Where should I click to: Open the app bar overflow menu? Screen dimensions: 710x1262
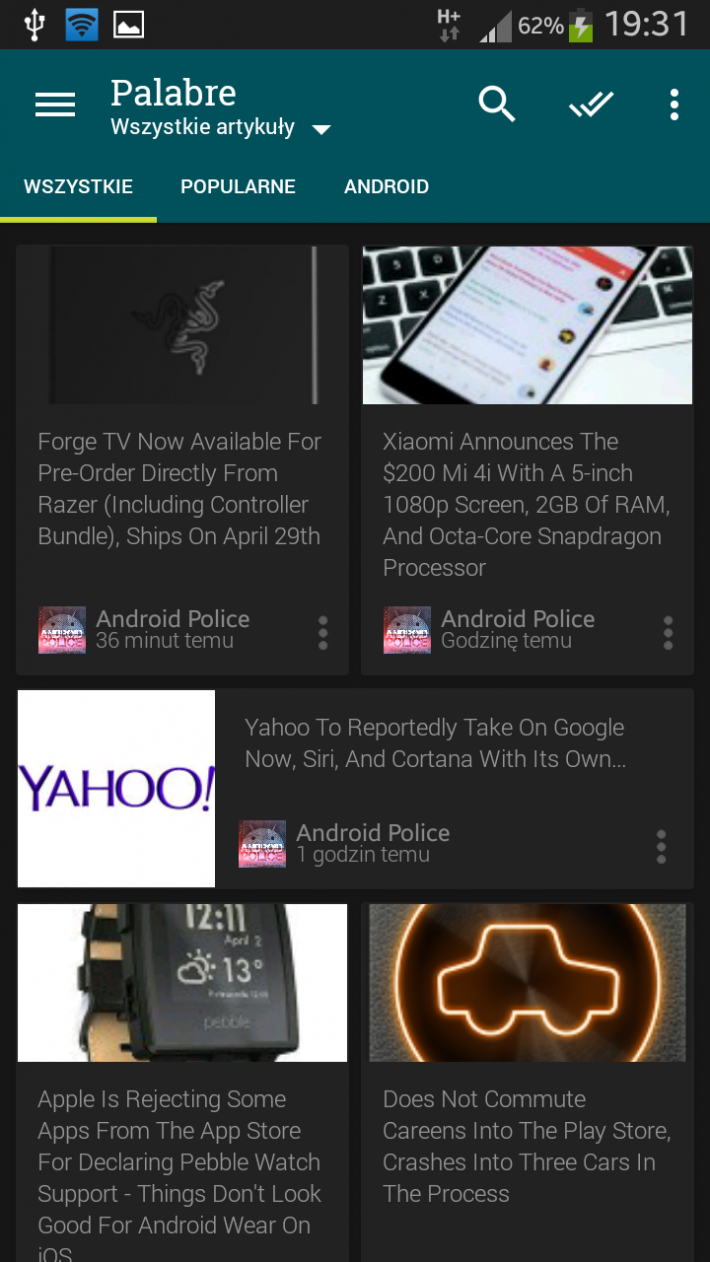click(x=674, y=105)
